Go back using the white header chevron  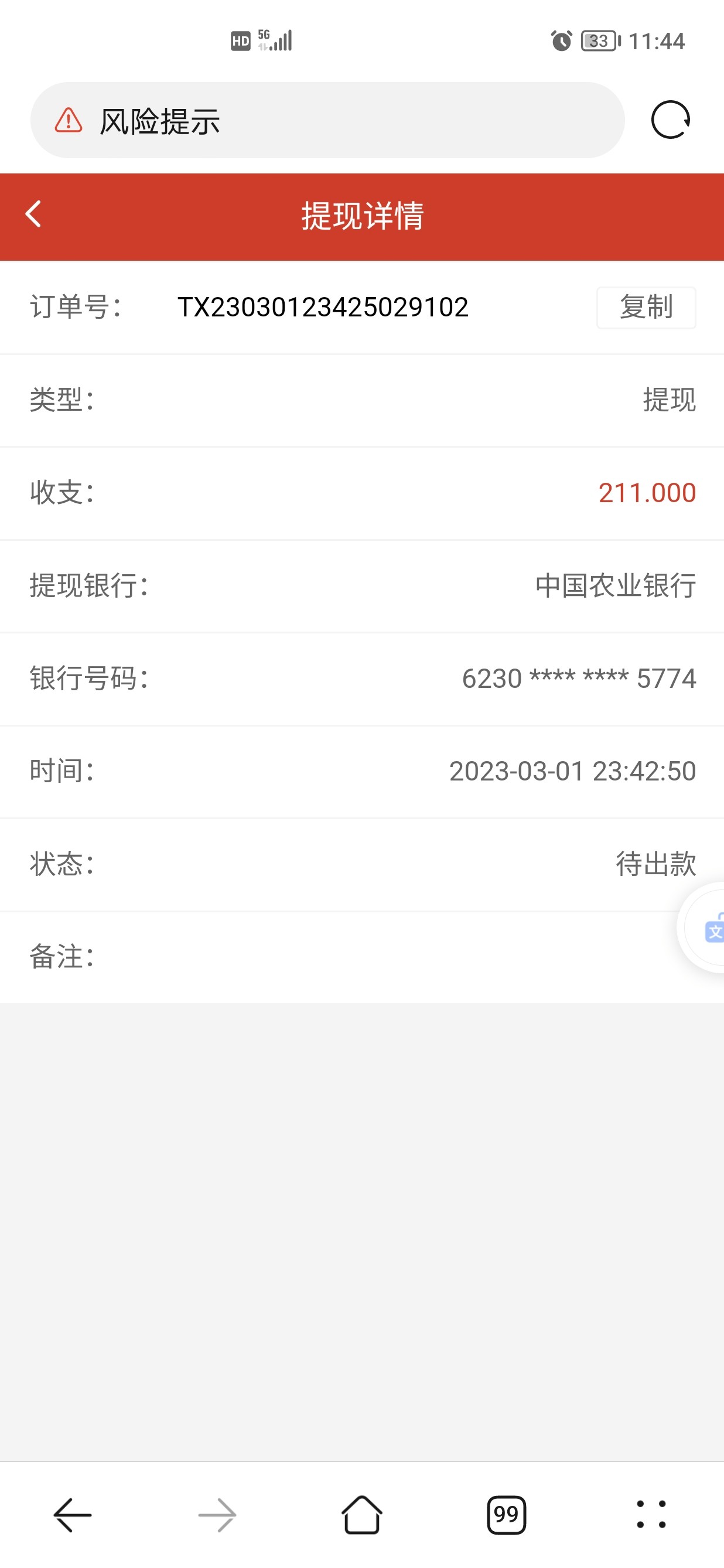pyautogui.click(x=33, y=214)
